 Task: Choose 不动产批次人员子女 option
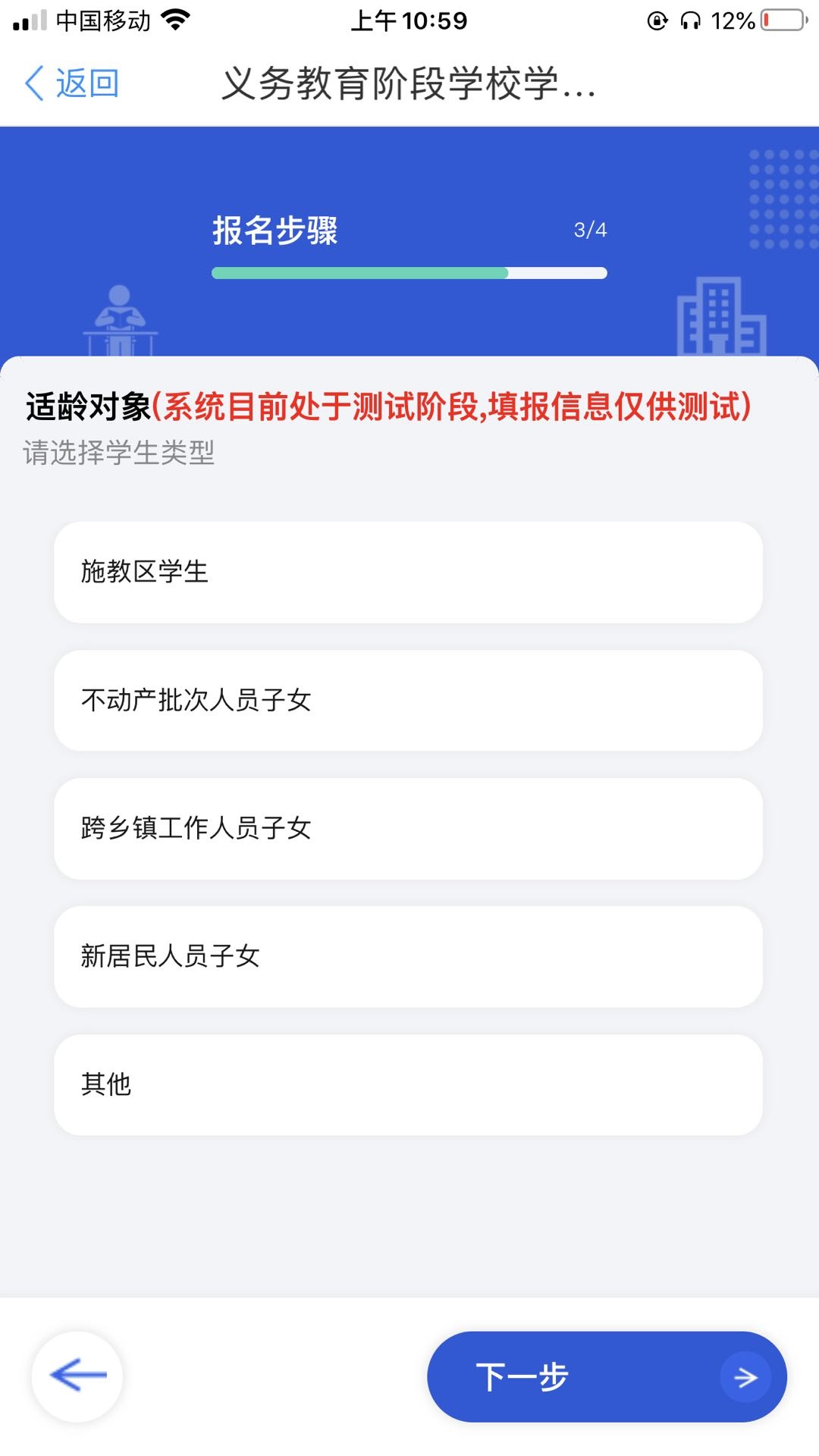click(x=408, y=700)
